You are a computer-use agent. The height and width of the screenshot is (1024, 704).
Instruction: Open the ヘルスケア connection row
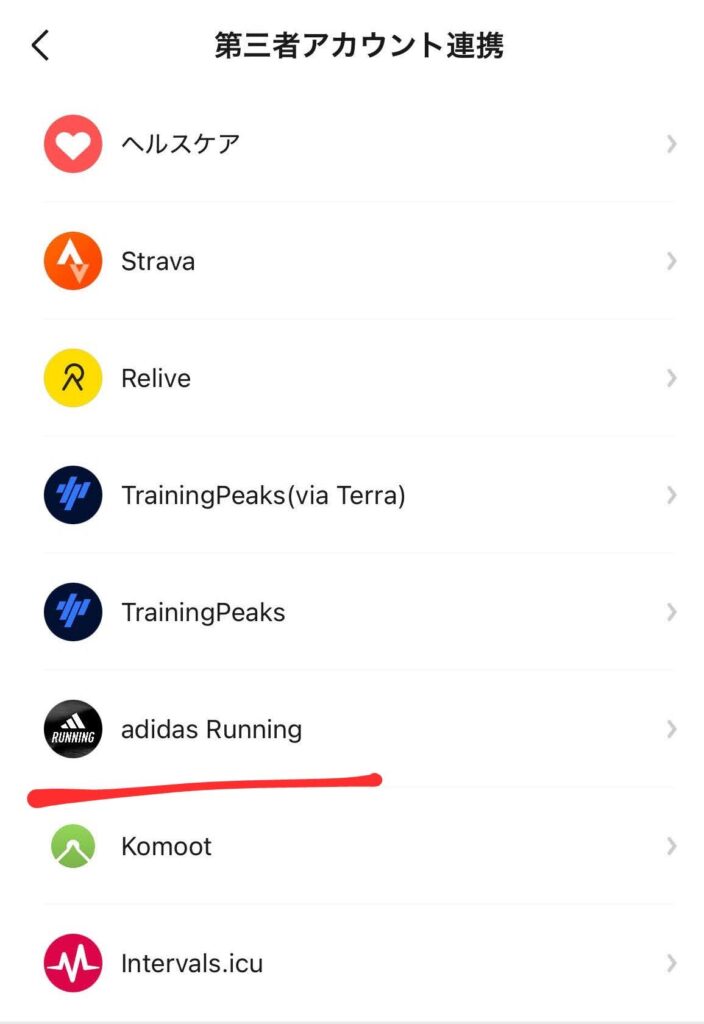tap(360, 144)
